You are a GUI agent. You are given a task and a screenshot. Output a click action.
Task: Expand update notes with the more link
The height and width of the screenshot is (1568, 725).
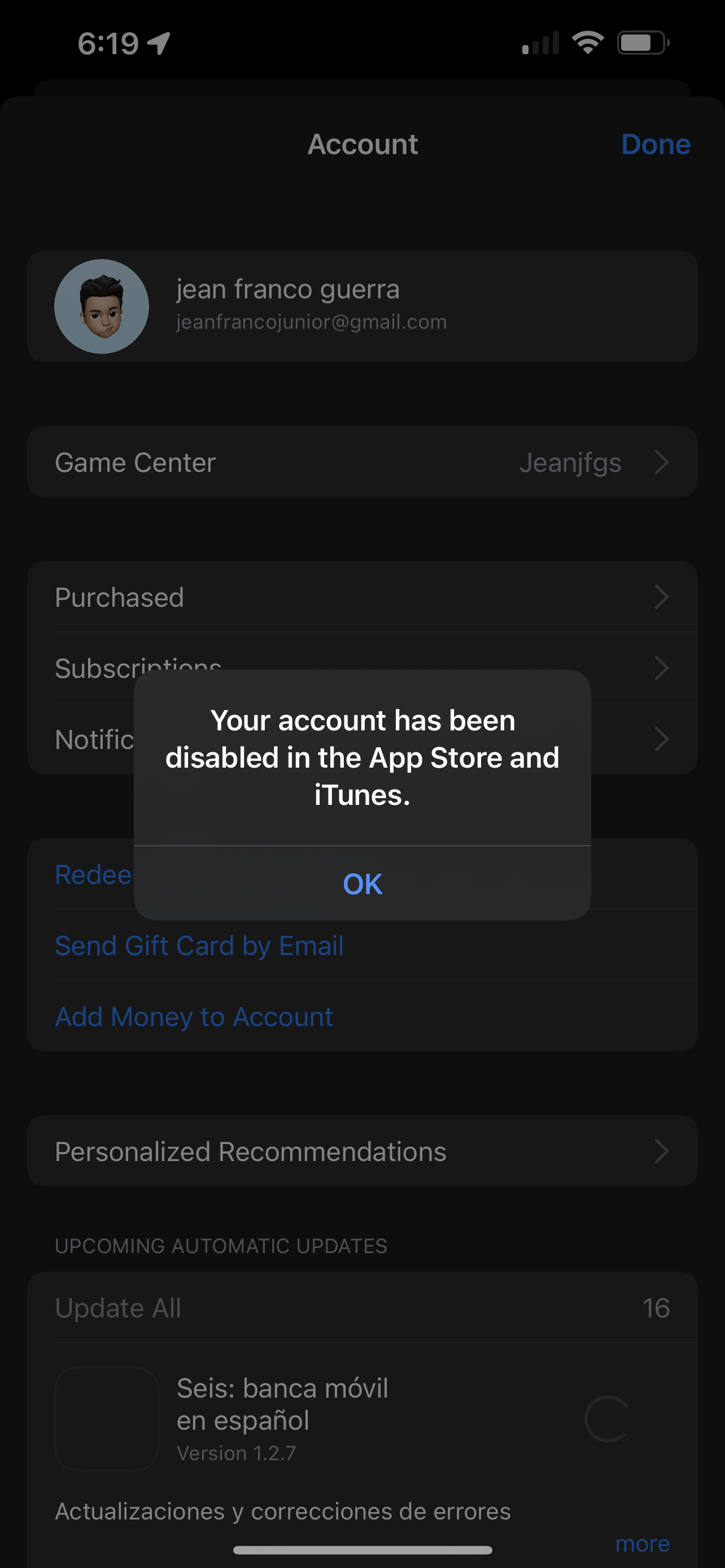642,1544
